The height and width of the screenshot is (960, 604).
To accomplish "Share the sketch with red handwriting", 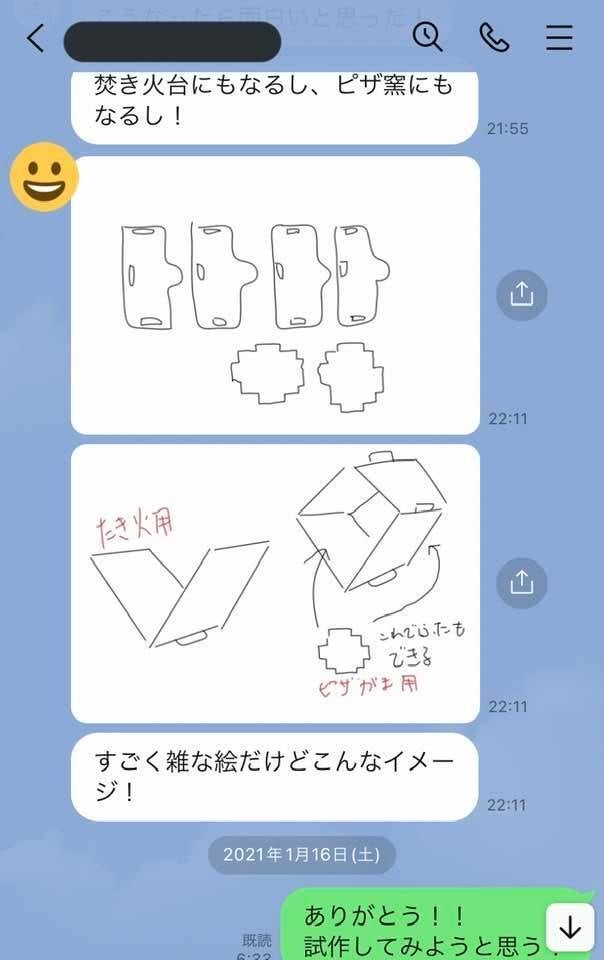I will [x=521, y=582].
